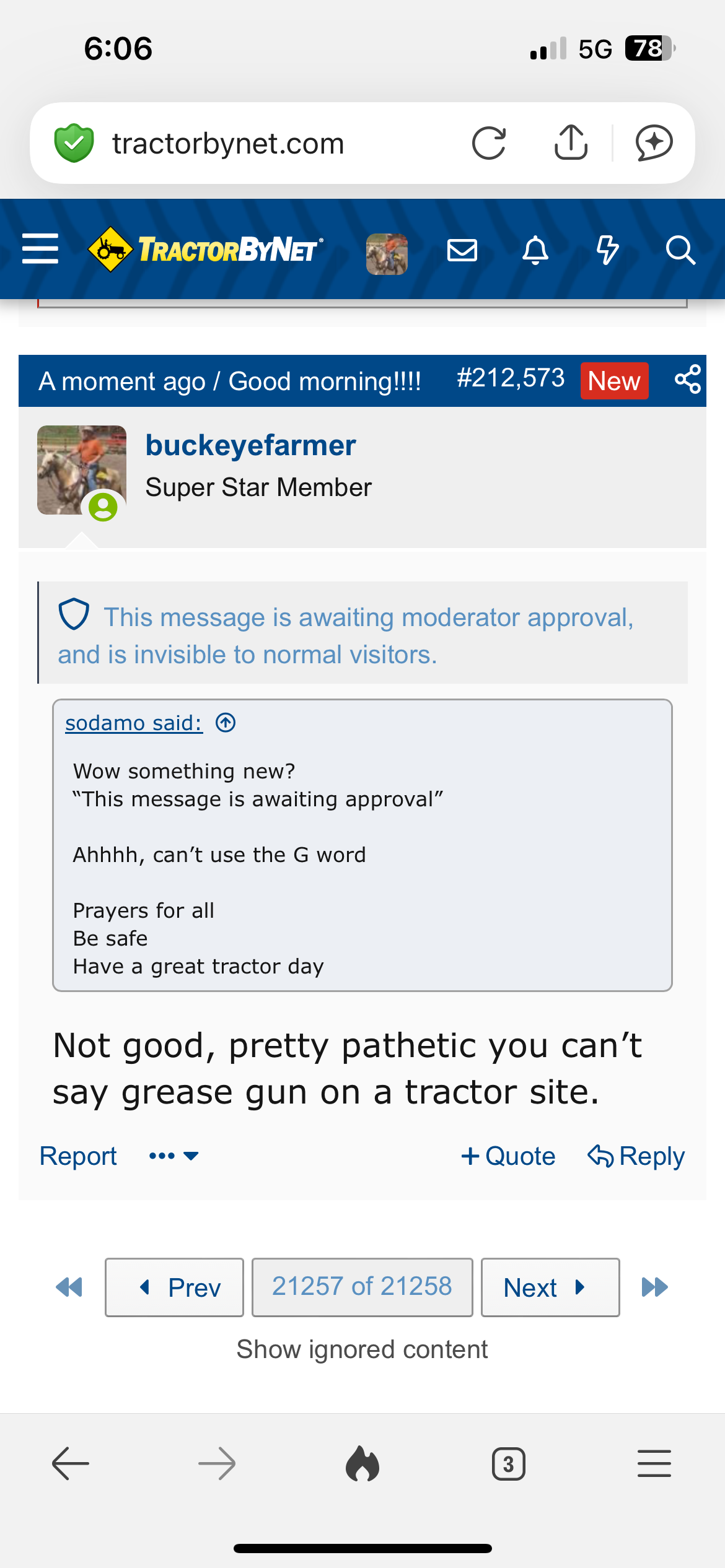
Task: Open the What's New lightning icon
Action: pyautogui.click(x=607, y=250)
